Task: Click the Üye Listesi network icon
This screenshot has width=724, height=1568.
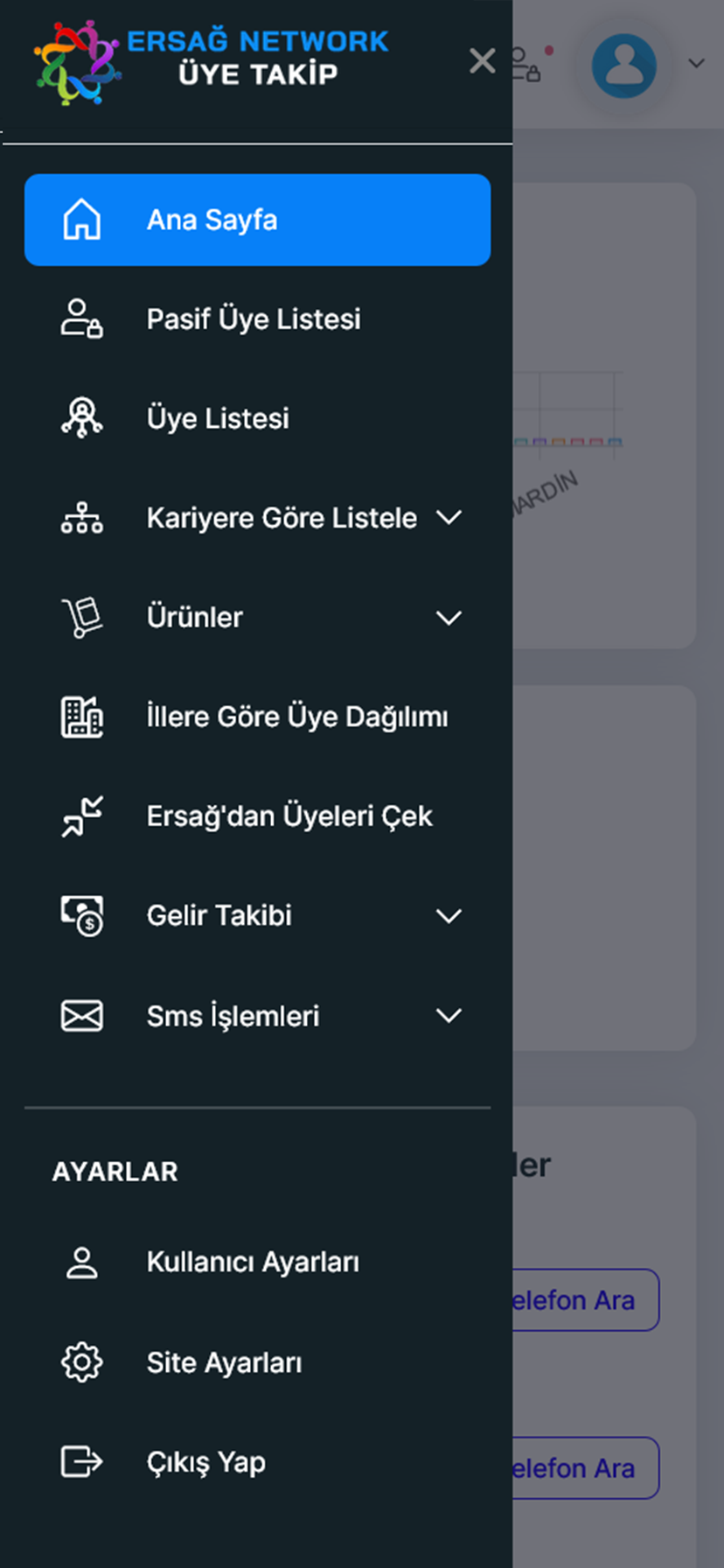Action: click(x=81, y=417)
